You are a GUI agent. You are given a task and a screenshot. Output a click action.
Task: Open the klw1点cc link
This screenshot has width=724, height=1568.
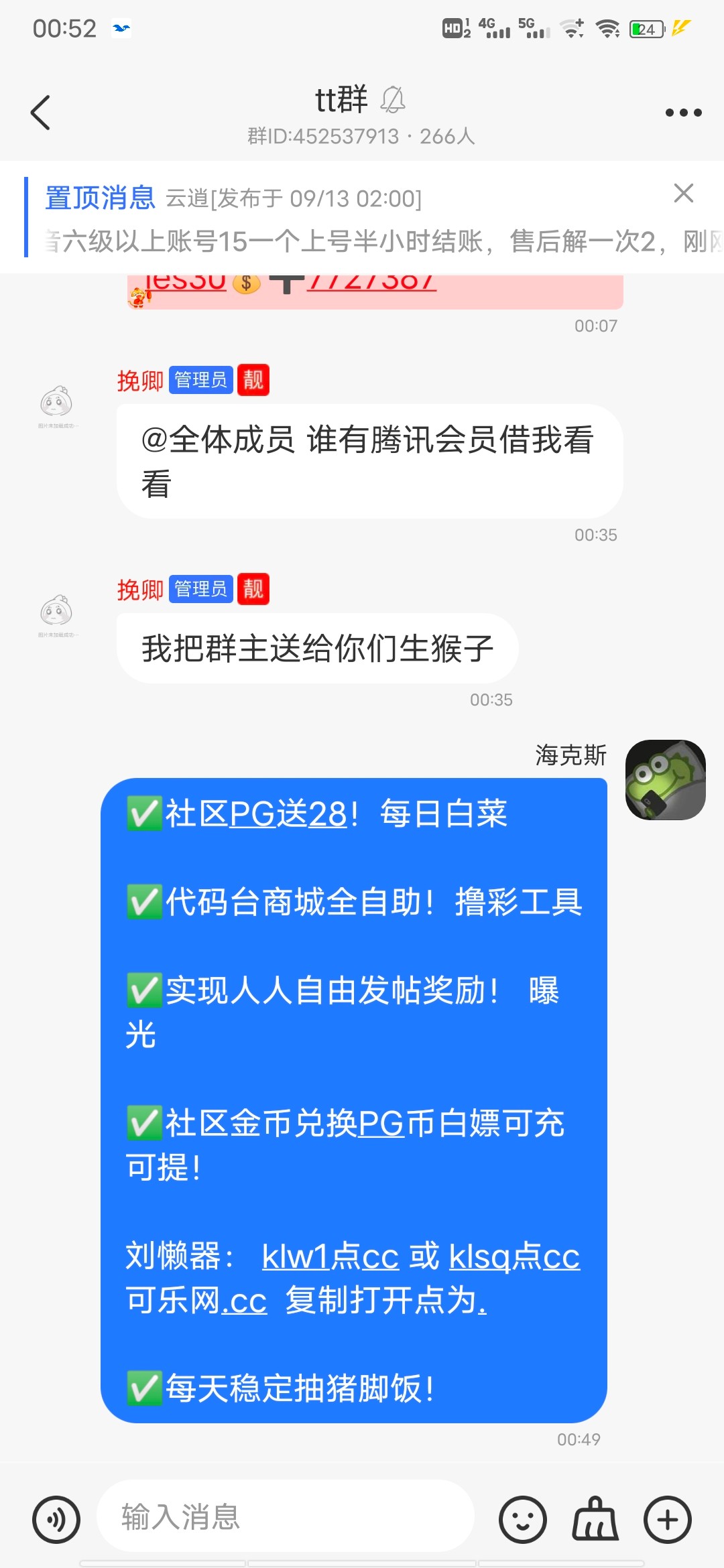click(330, 1256)
